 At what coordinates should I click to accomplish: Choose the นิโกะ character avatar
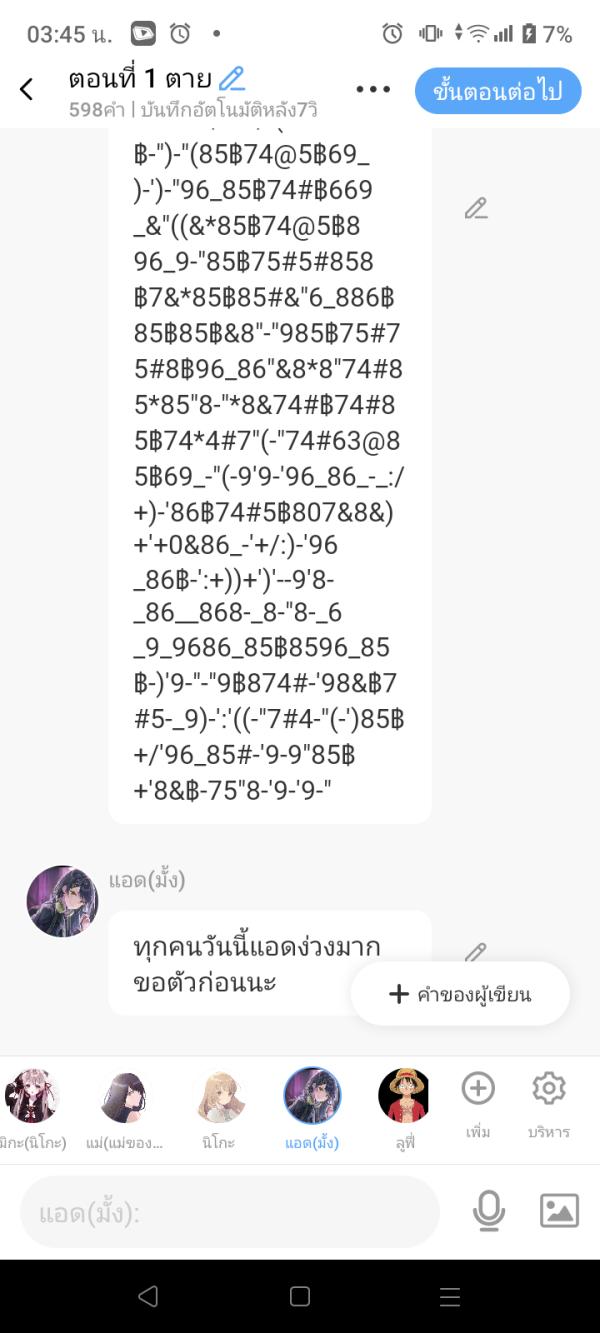click(221, 1096)
